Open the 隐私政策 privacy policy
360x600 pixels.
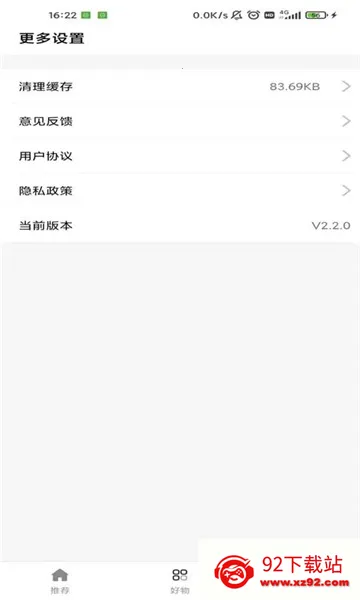pos(180,191)
